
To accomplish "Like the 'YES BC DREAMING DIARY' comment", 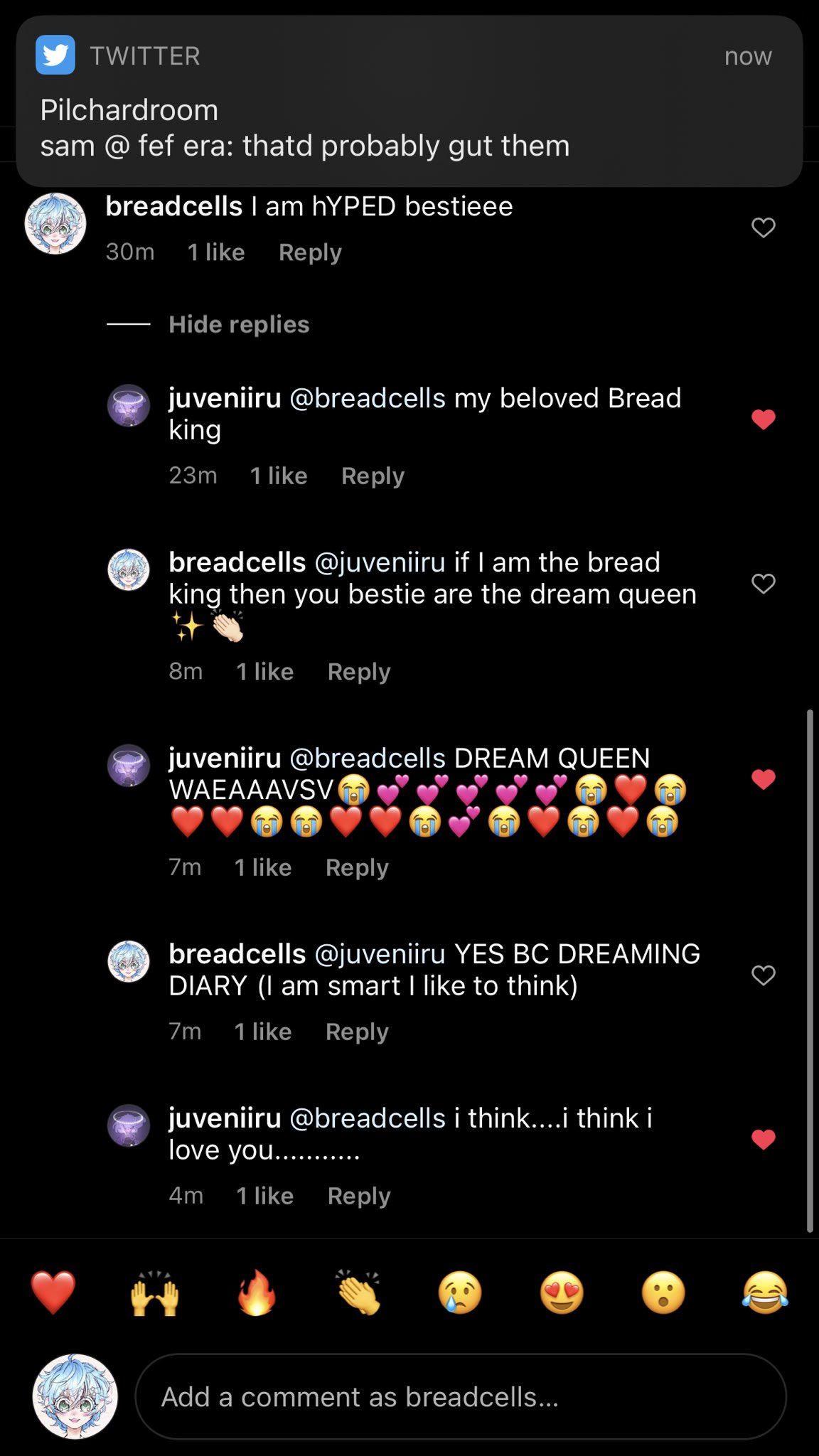I will pos(763,975).
